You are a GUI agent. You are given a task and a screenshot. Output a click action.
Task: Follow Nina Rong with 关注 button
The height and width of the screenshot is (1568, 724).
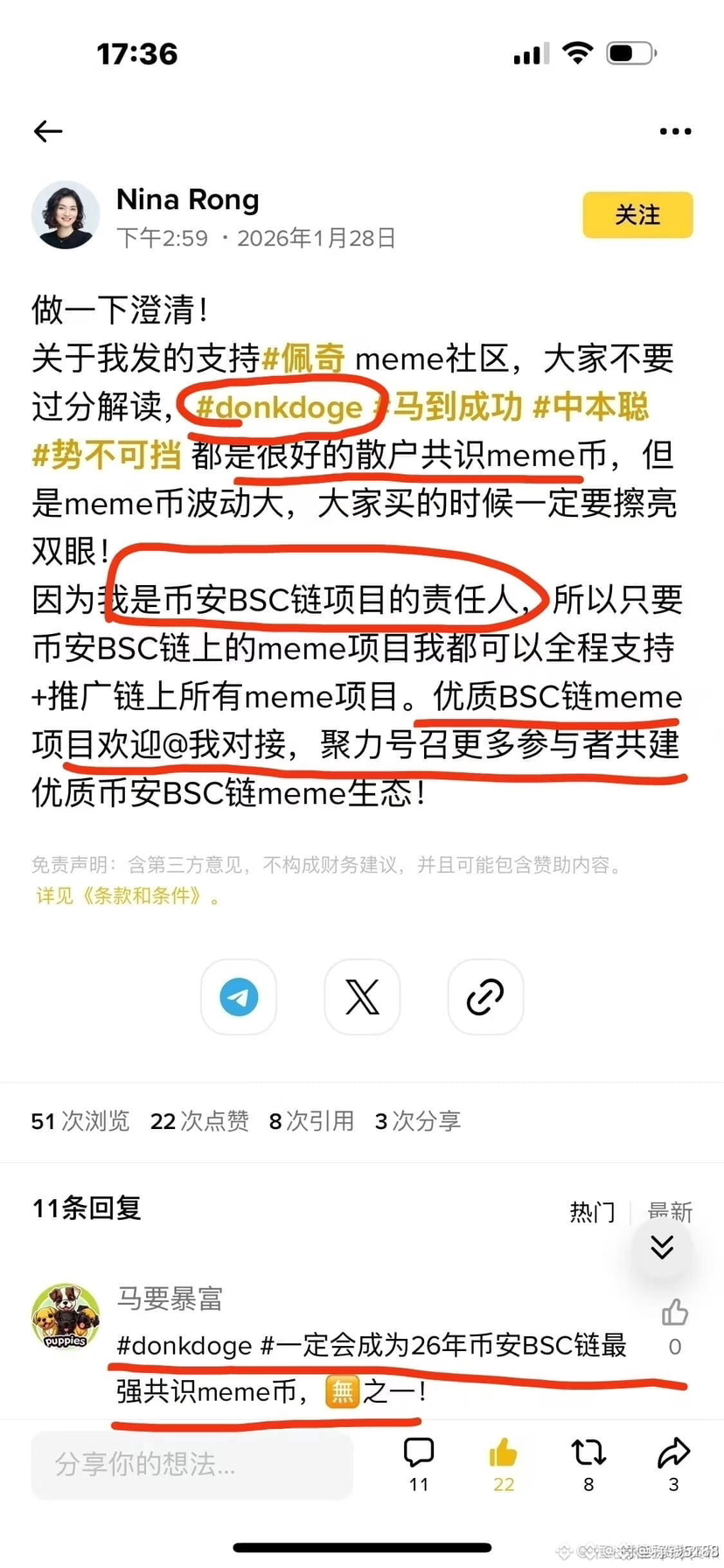(637, 215)
